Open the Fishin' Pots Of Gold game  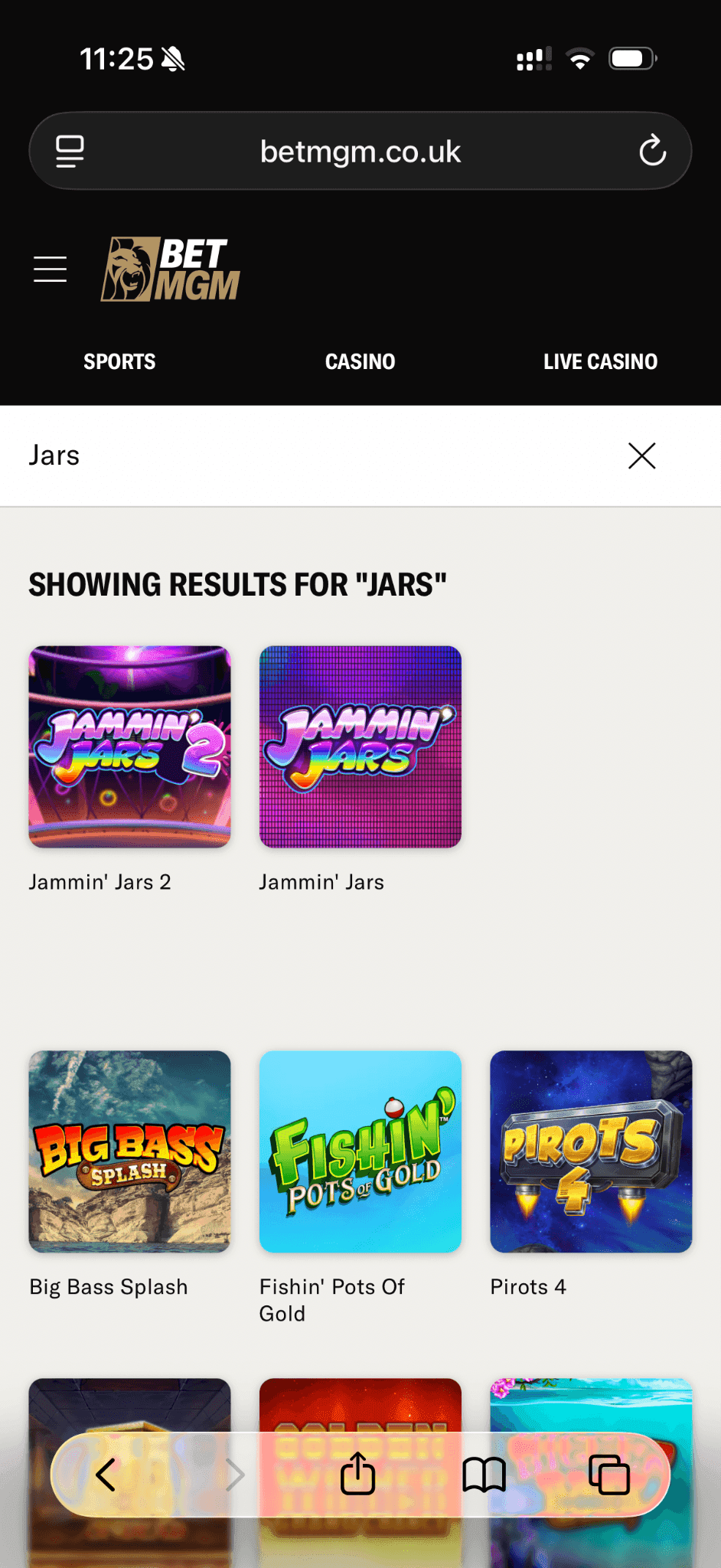pyautogui.click(x=360, y=1152)
